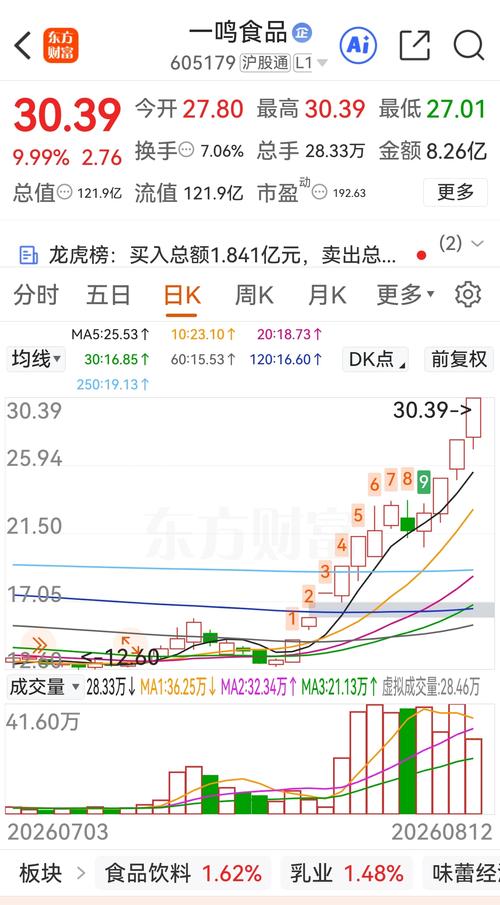Screen dimensions: 500x905
Task: Switch to the 分时 chart tab
Action: [36, 295]
